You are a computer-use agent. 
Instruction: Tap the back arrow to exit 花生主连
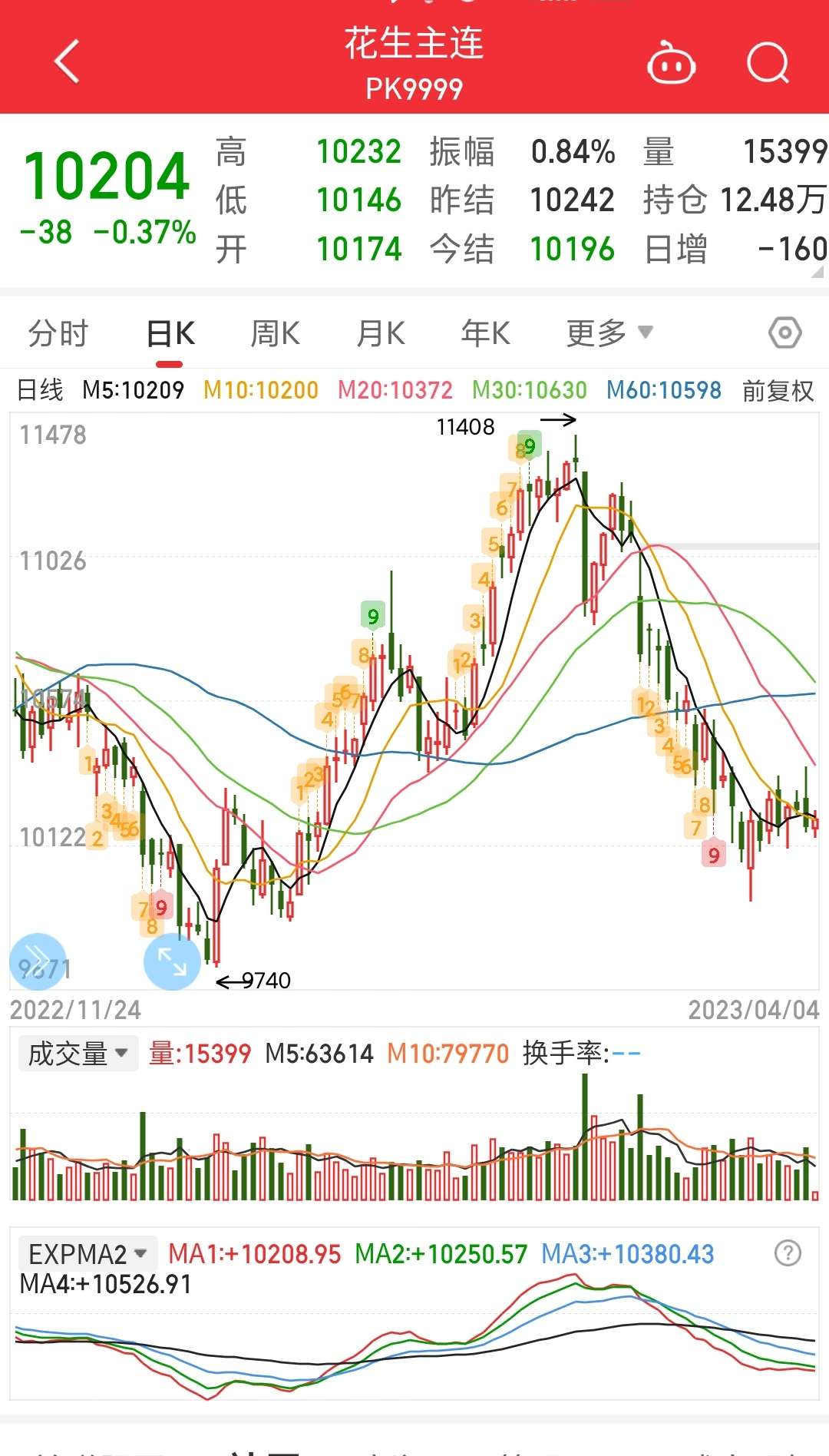[66, 61]
